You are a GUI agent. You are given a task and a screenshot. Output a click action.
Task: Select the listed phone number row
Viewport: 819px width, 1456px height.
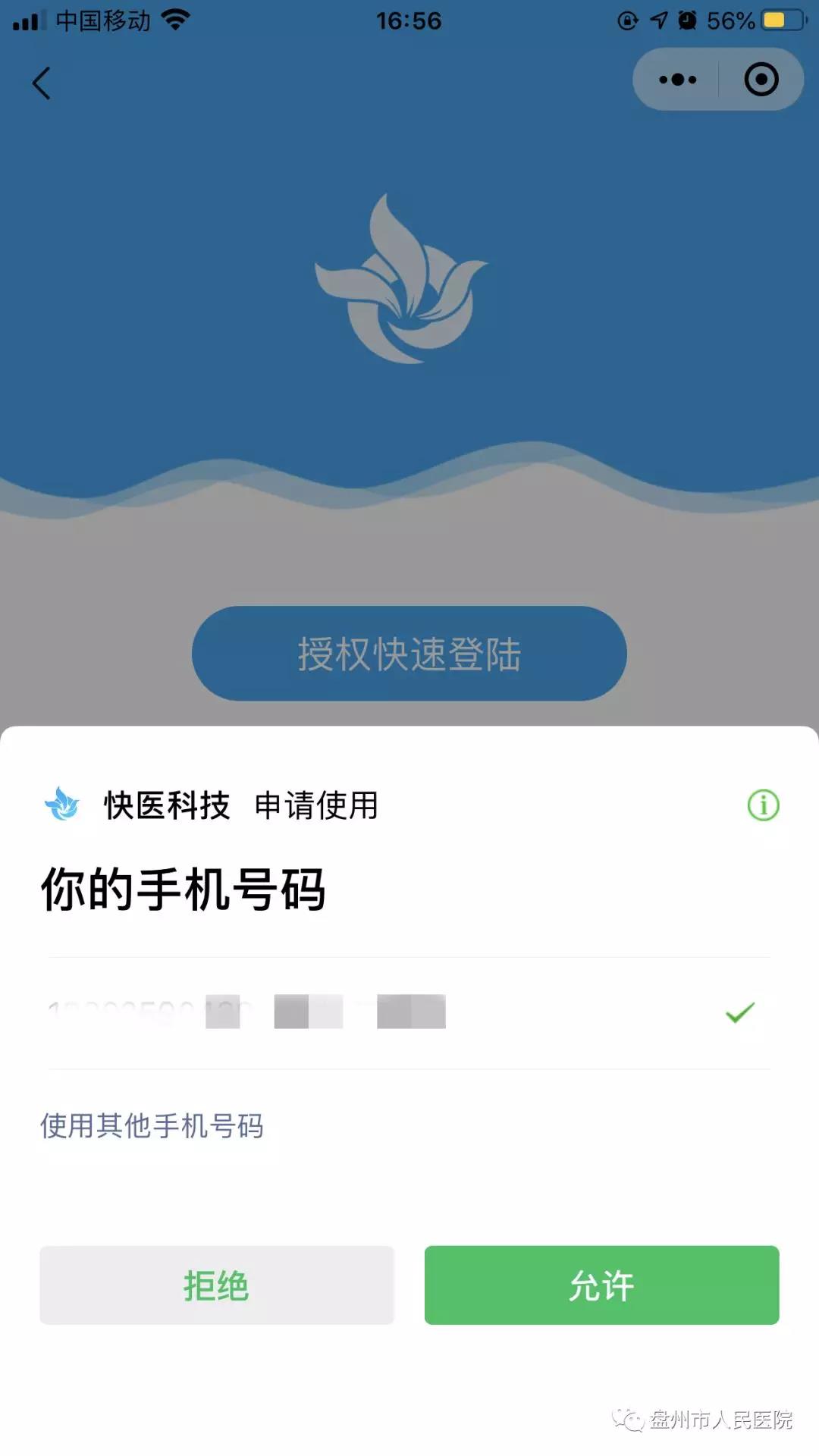pyautogui.click(x=409, y=1012)
